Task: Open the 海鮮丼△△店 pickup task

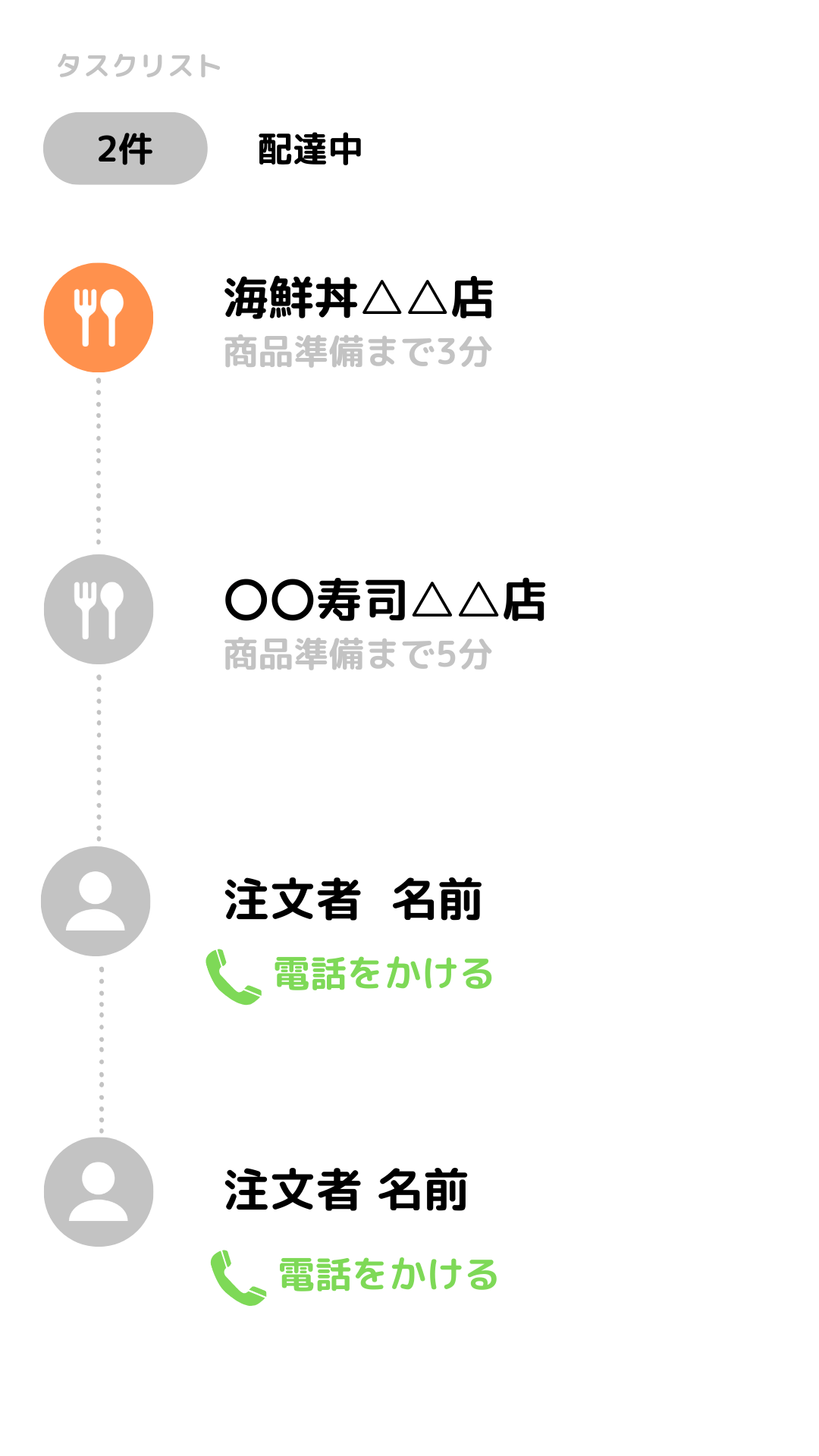Action: pyautogui.click(x=356, y=300)
